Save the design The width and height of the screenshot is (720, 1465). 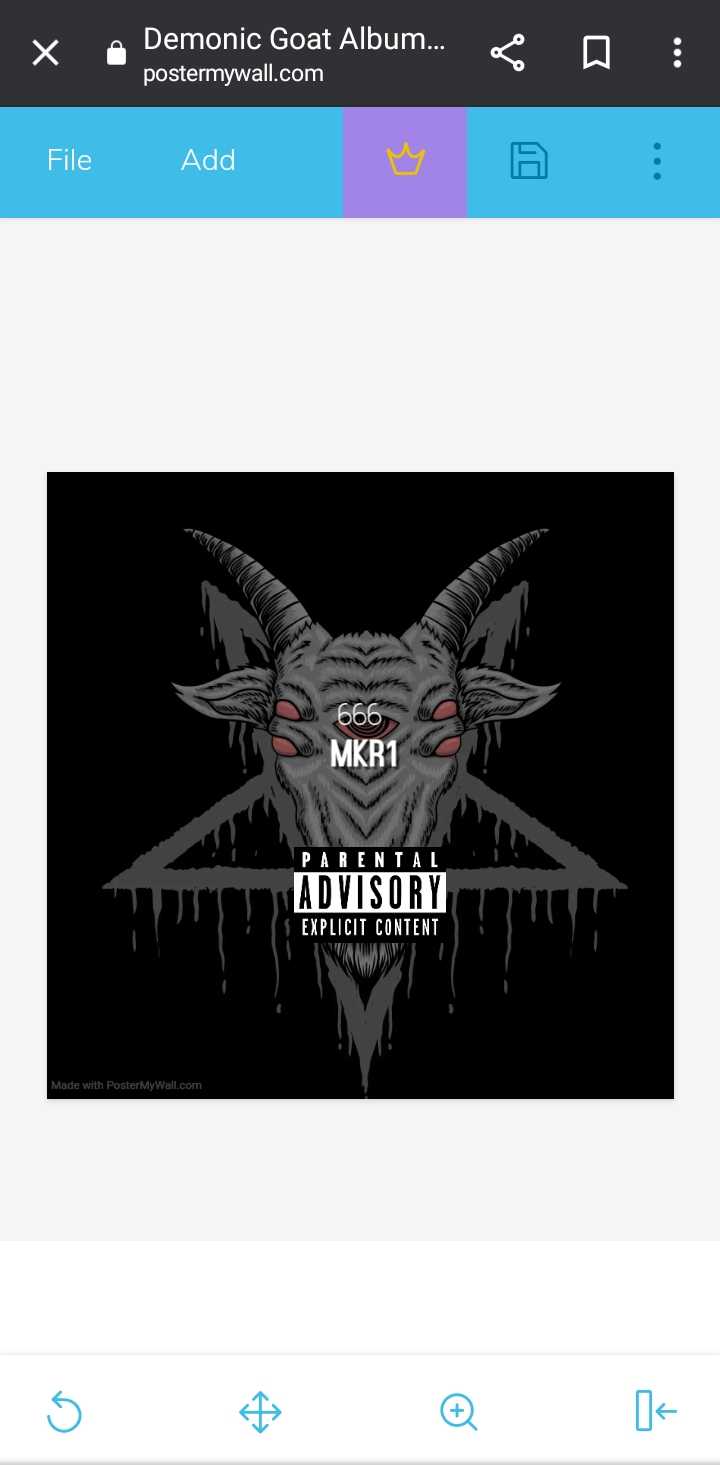coord(529,161)
